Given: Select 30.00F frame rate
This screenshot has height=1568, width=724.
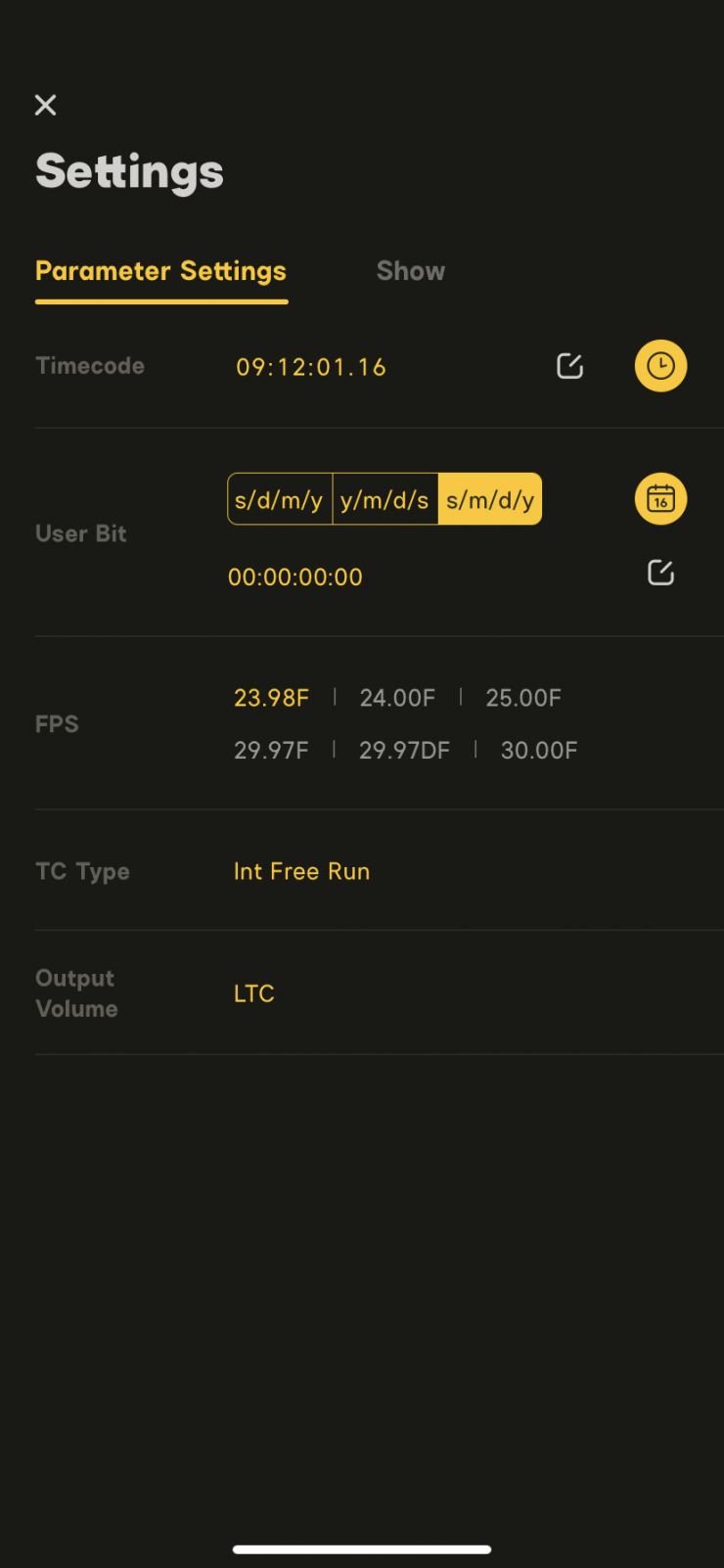Looking at the screenshot, I should pos(539,751).
